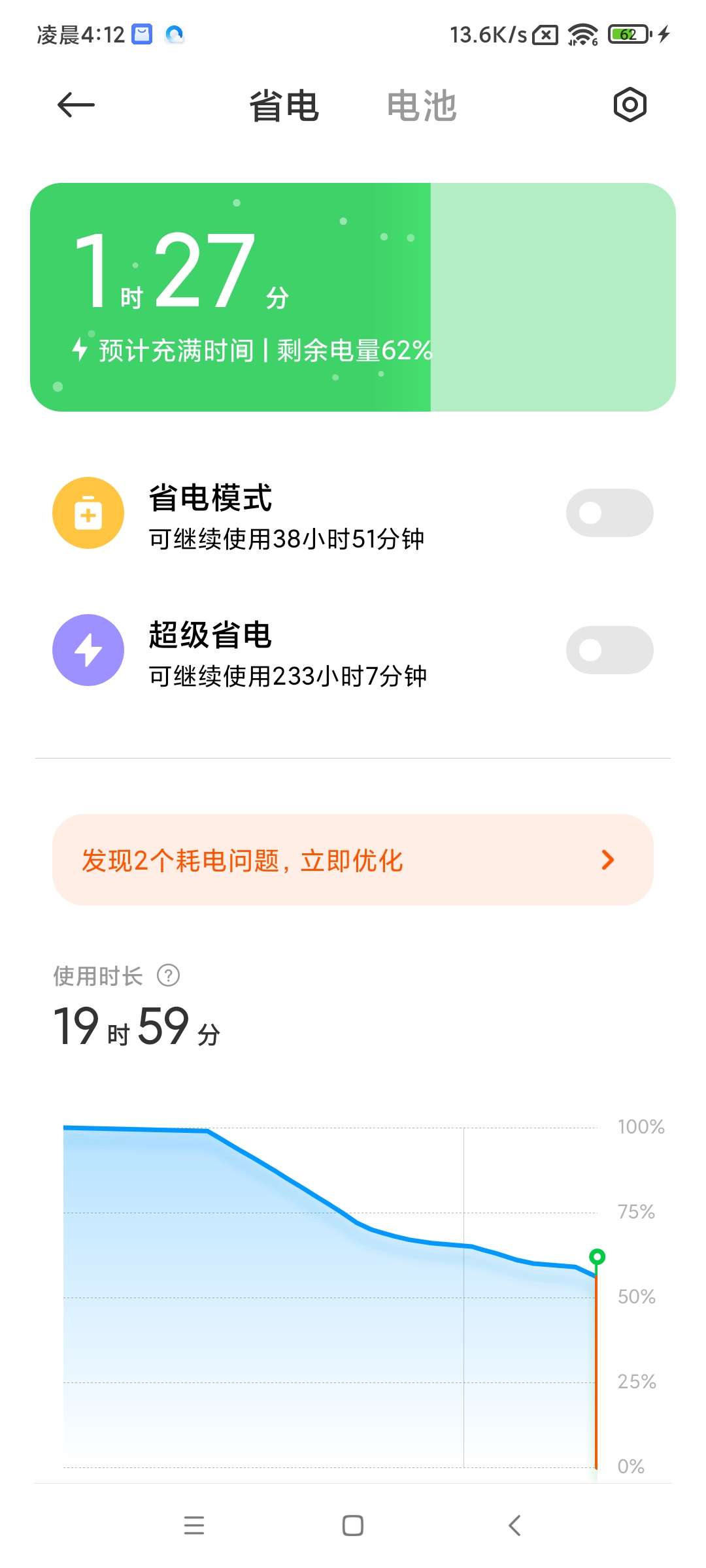Open the green charging time card
Image resolution: width=706 pixels, height=1568 pixels.
coord(353,297)
